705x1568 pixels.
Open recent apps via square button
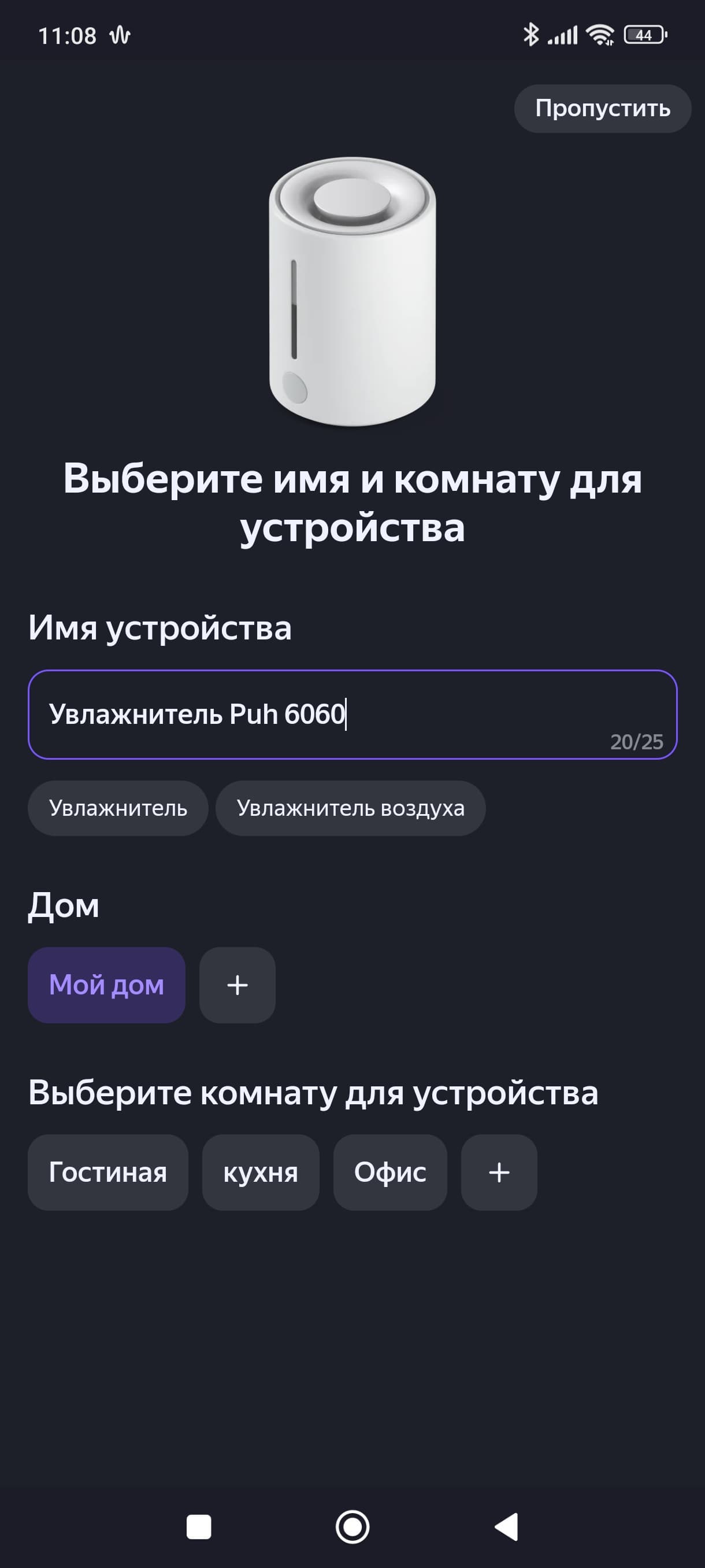coord(199,1526)
